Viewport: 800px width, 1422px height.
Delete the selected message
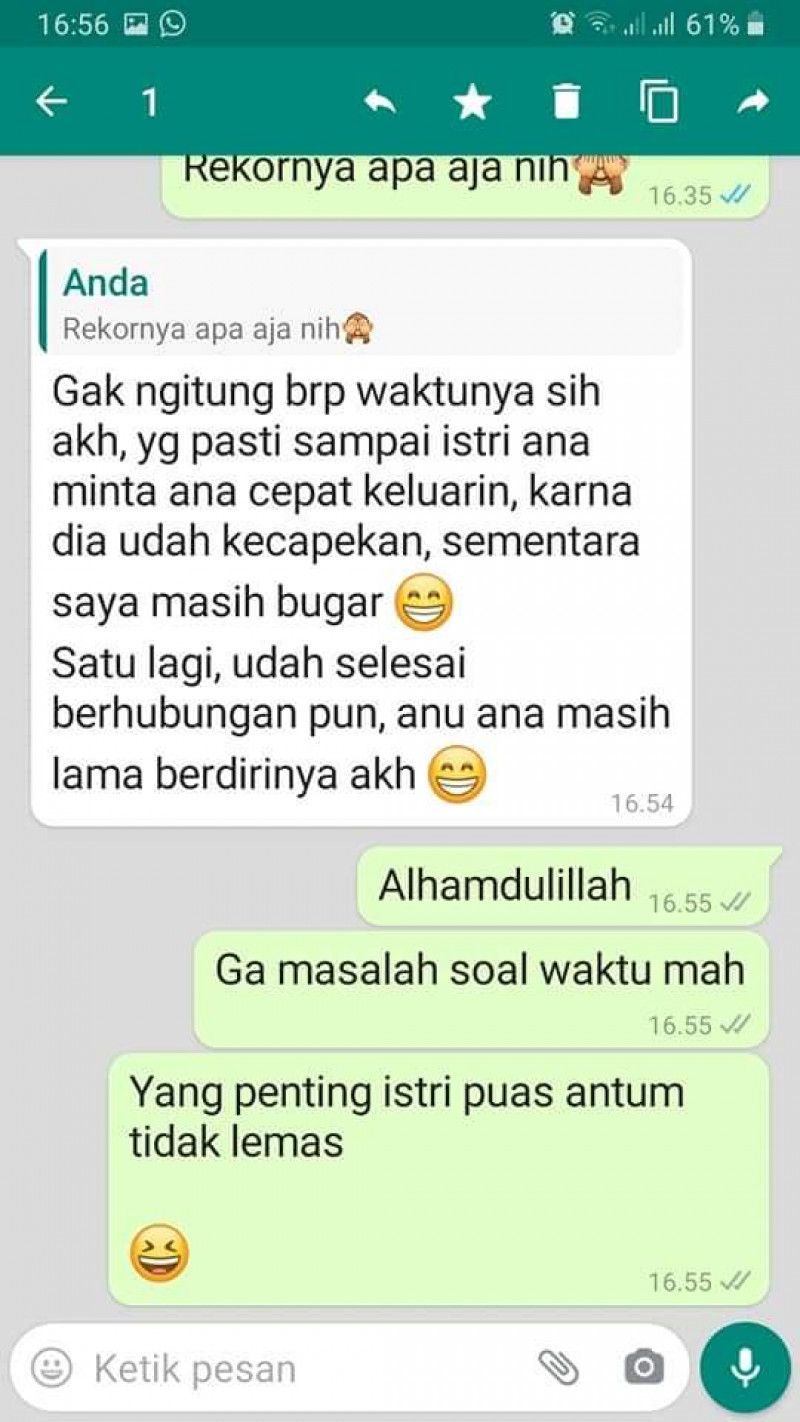click(x=566, y=101)
